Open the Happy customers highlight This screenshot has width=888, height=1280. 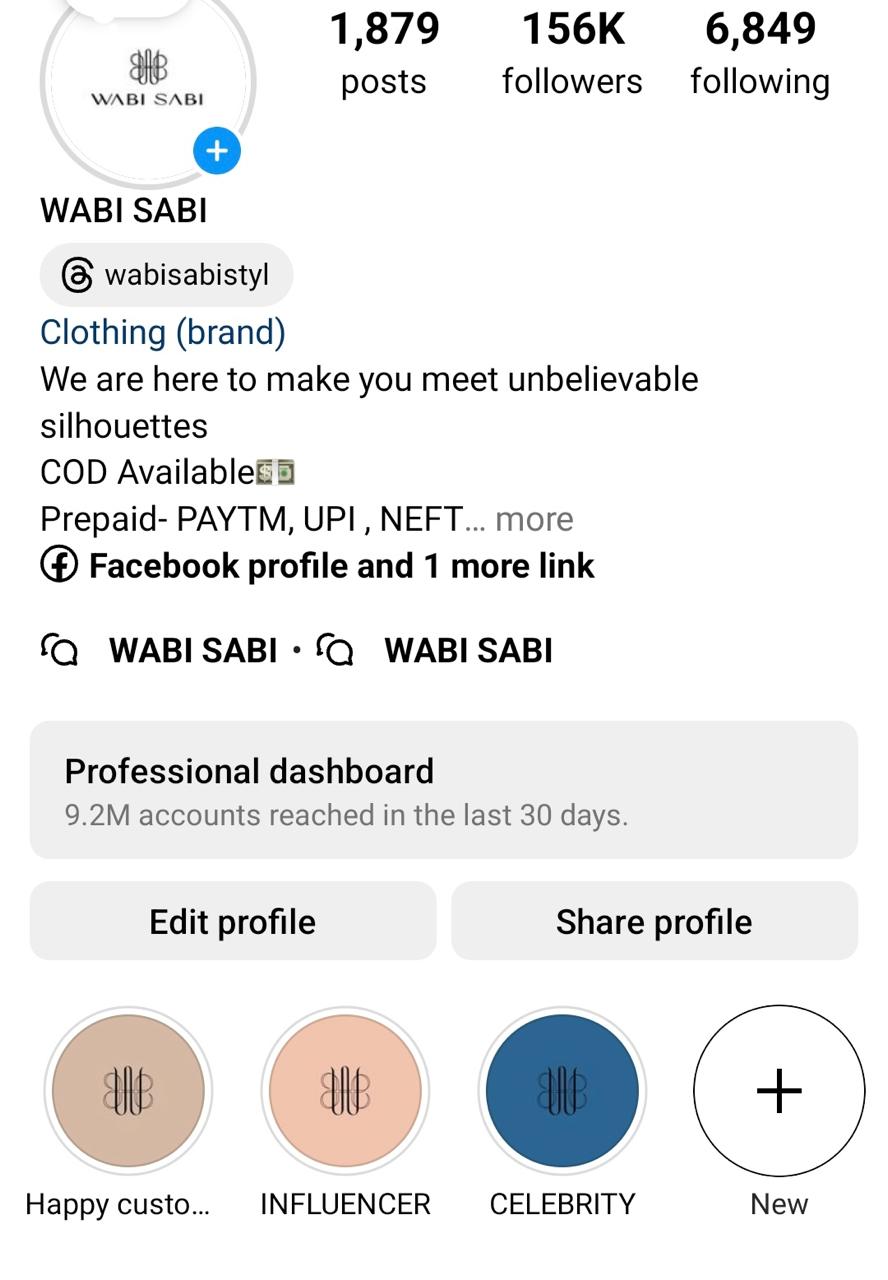pyautogui.click(x=128, y=1090)
